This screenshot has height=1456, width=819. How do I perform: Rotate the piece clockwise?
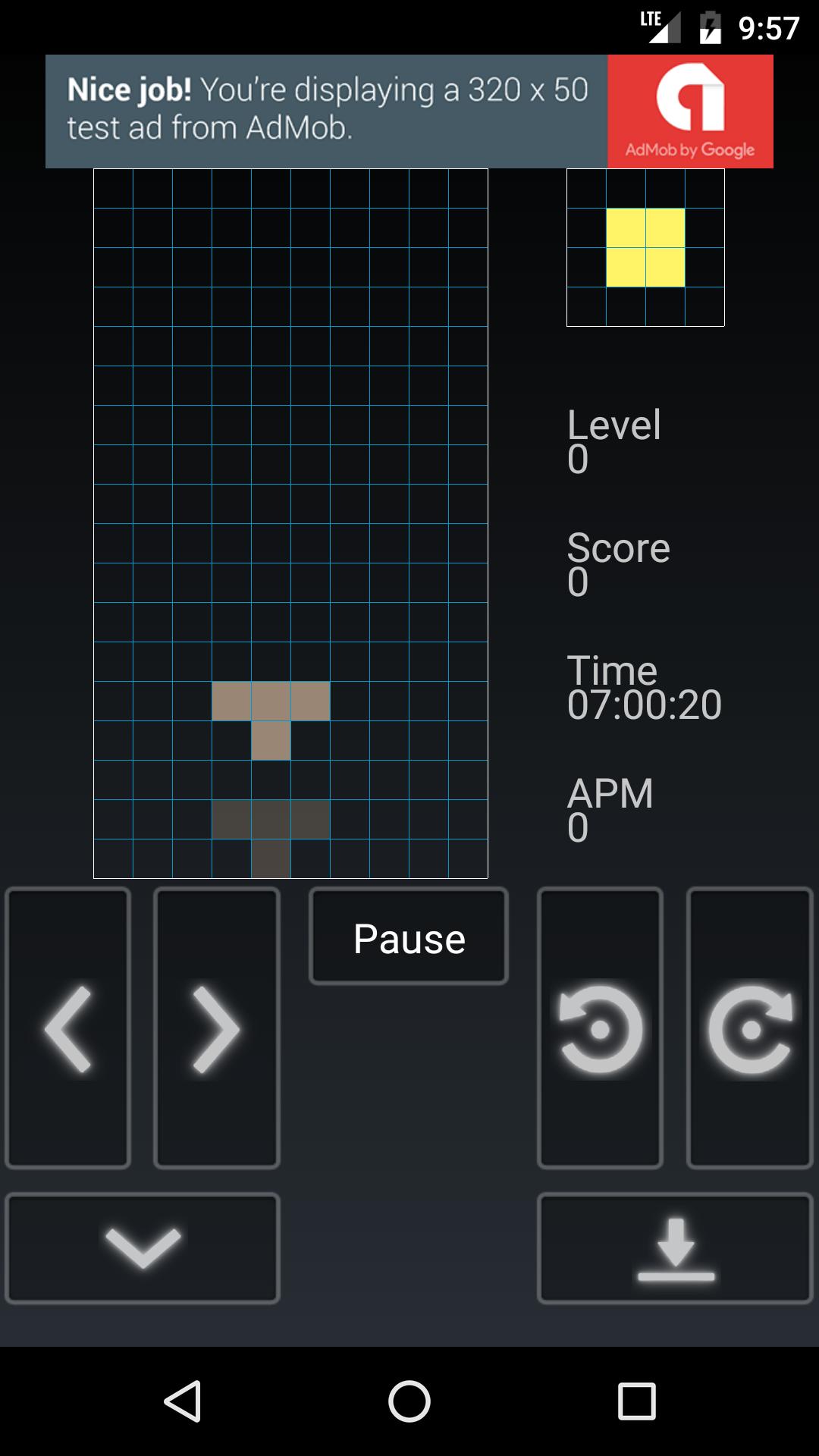pyautogui.click(x=750, y=1028)
